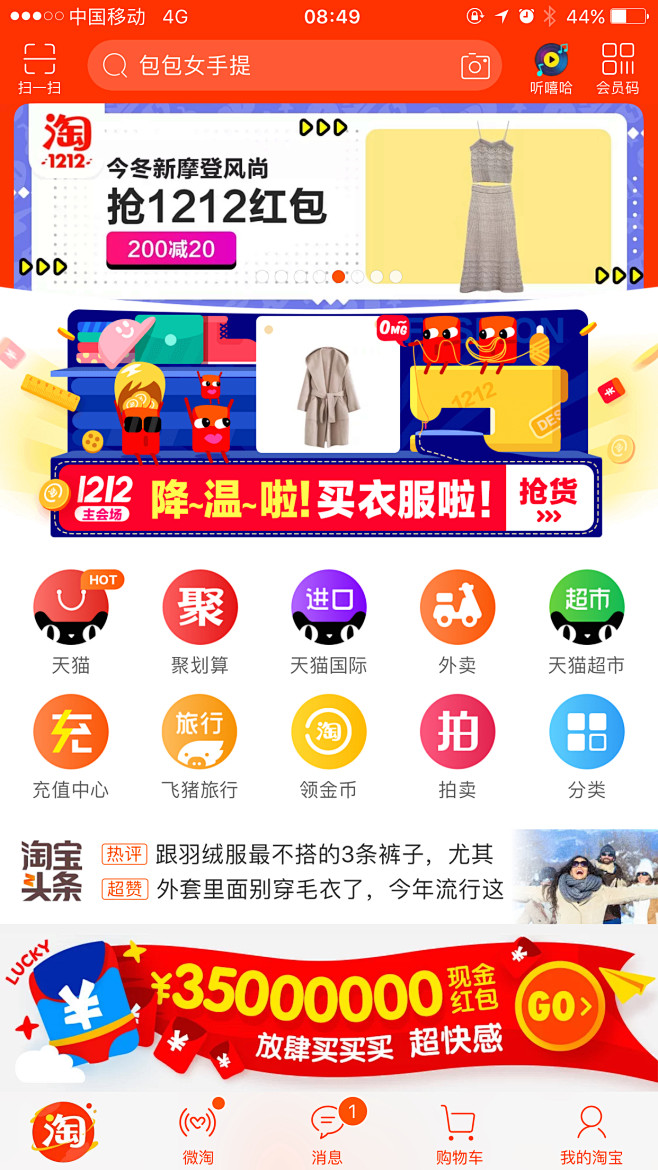This screenshot has height=1170, width=658.
Task: Open 聚划算 deals
Action: 200,623
